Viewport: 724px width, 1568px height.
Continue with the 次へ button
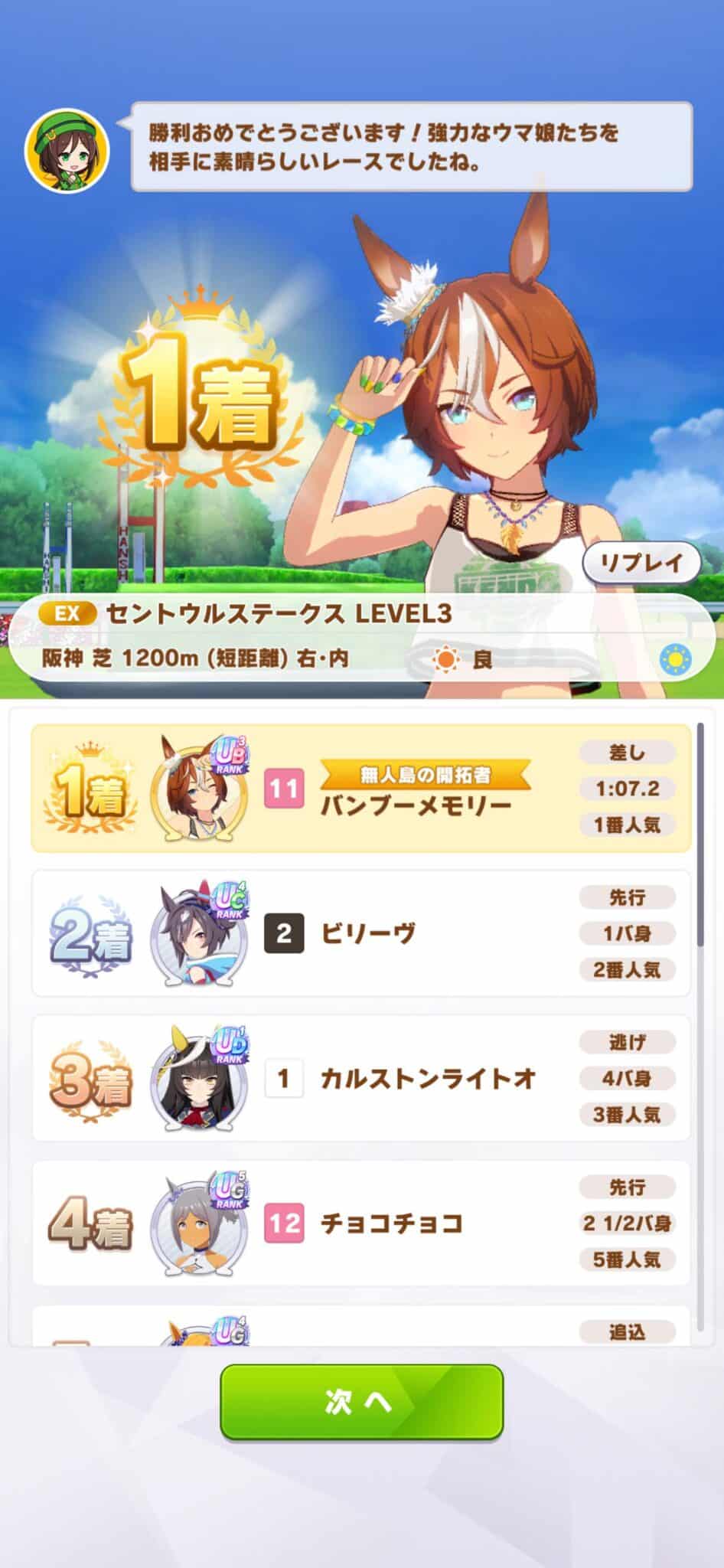point(361,1401)
